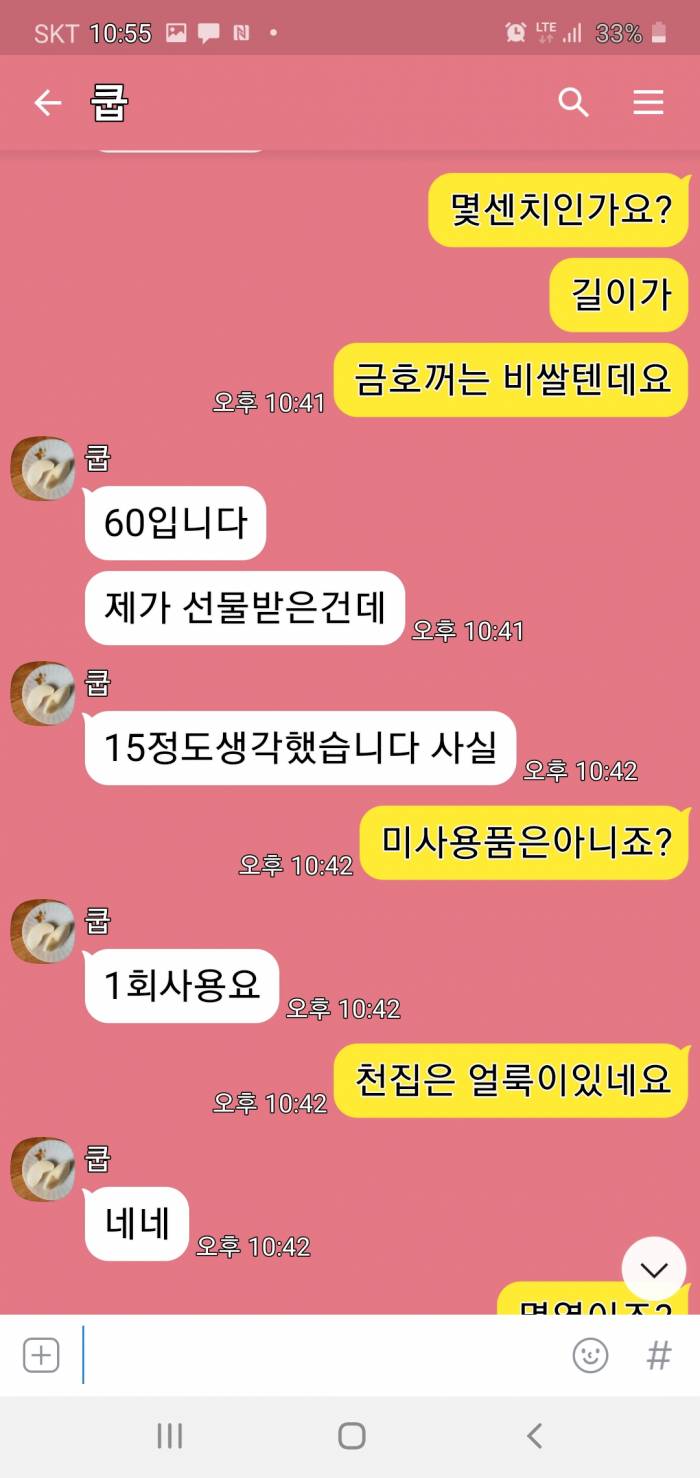Go back from the chat with 쿱
Image resolution: width=700 pixels, height=1478 pixels.
(x=47, y=103)
